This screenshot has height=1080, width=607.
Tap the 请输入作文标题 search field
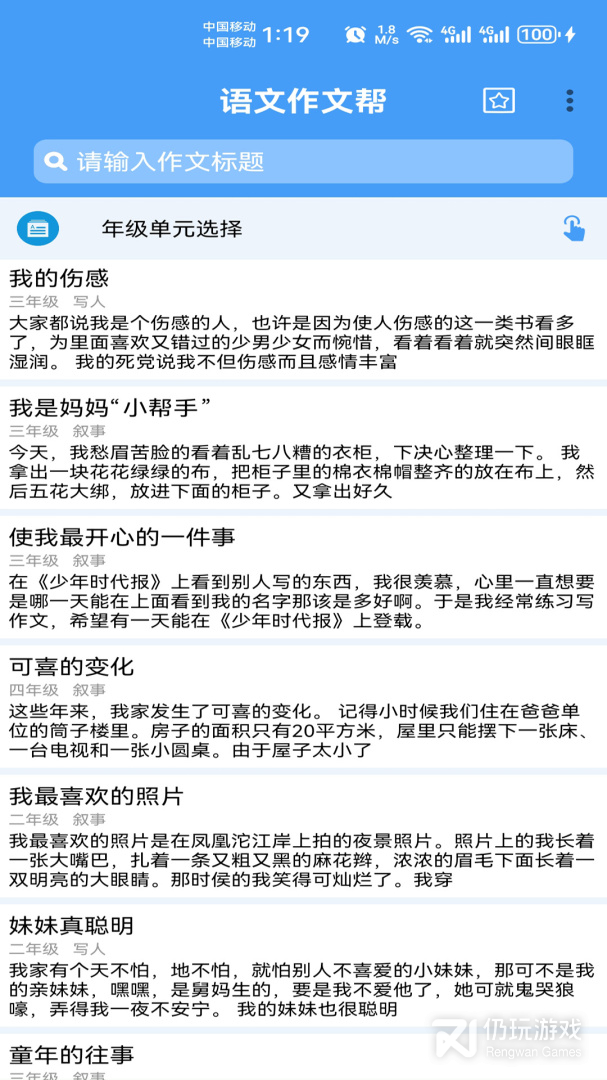(x=303, y=162)
